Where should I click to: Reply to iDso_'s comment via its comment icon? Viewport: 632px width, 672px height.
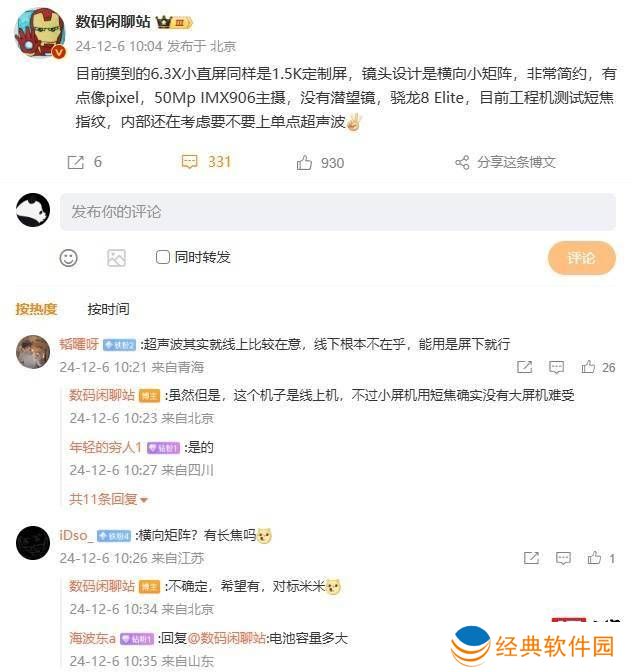[563, 558]
